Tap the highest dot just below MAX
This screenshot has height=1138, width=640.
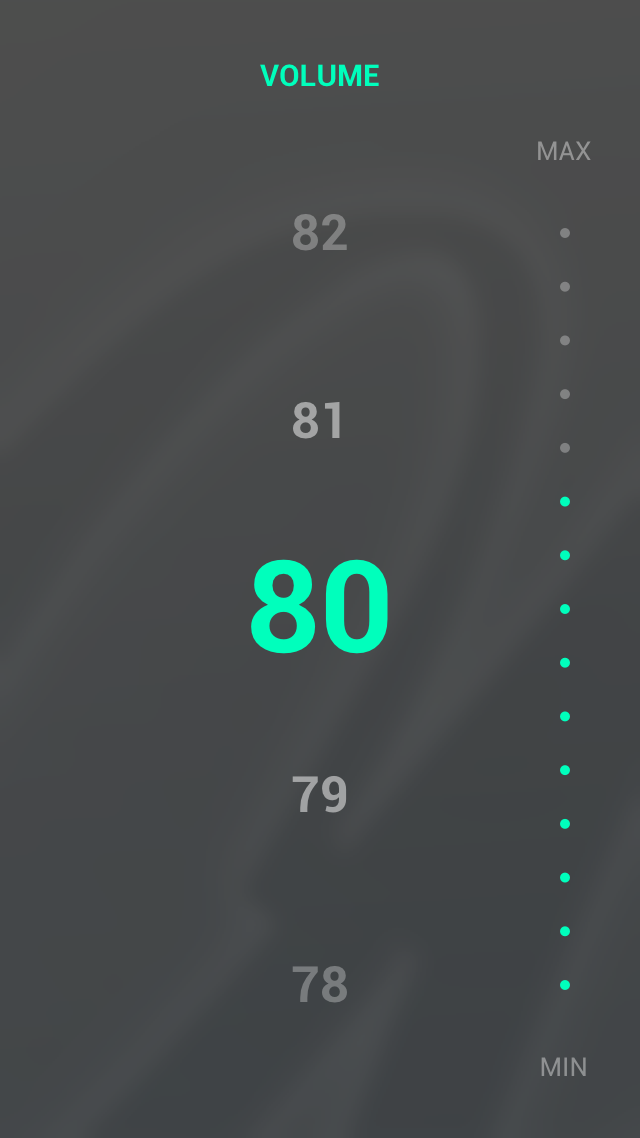[x=565, y=233]
